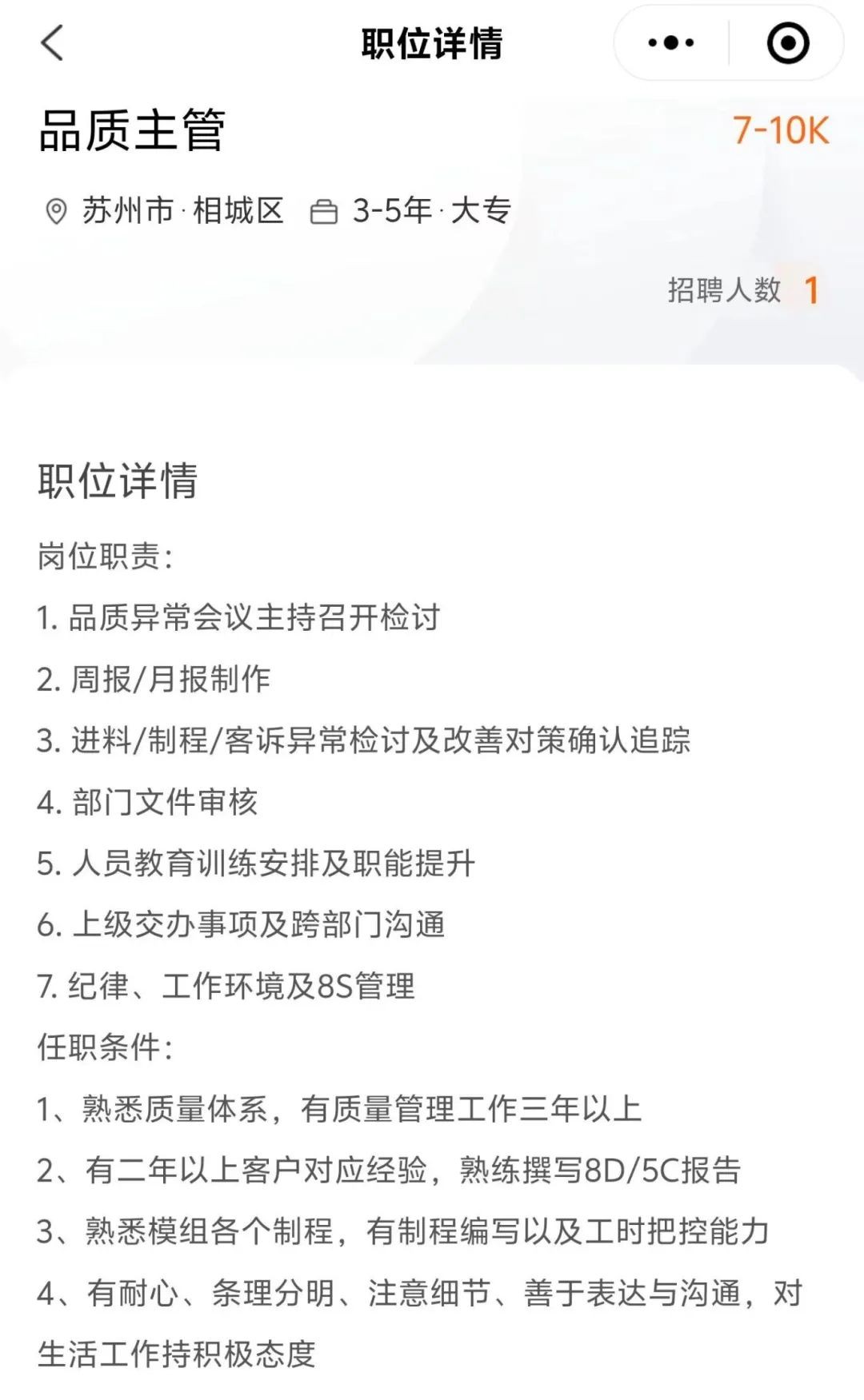
Task: Close the mini program with the circle button
Action: (787, 43)
